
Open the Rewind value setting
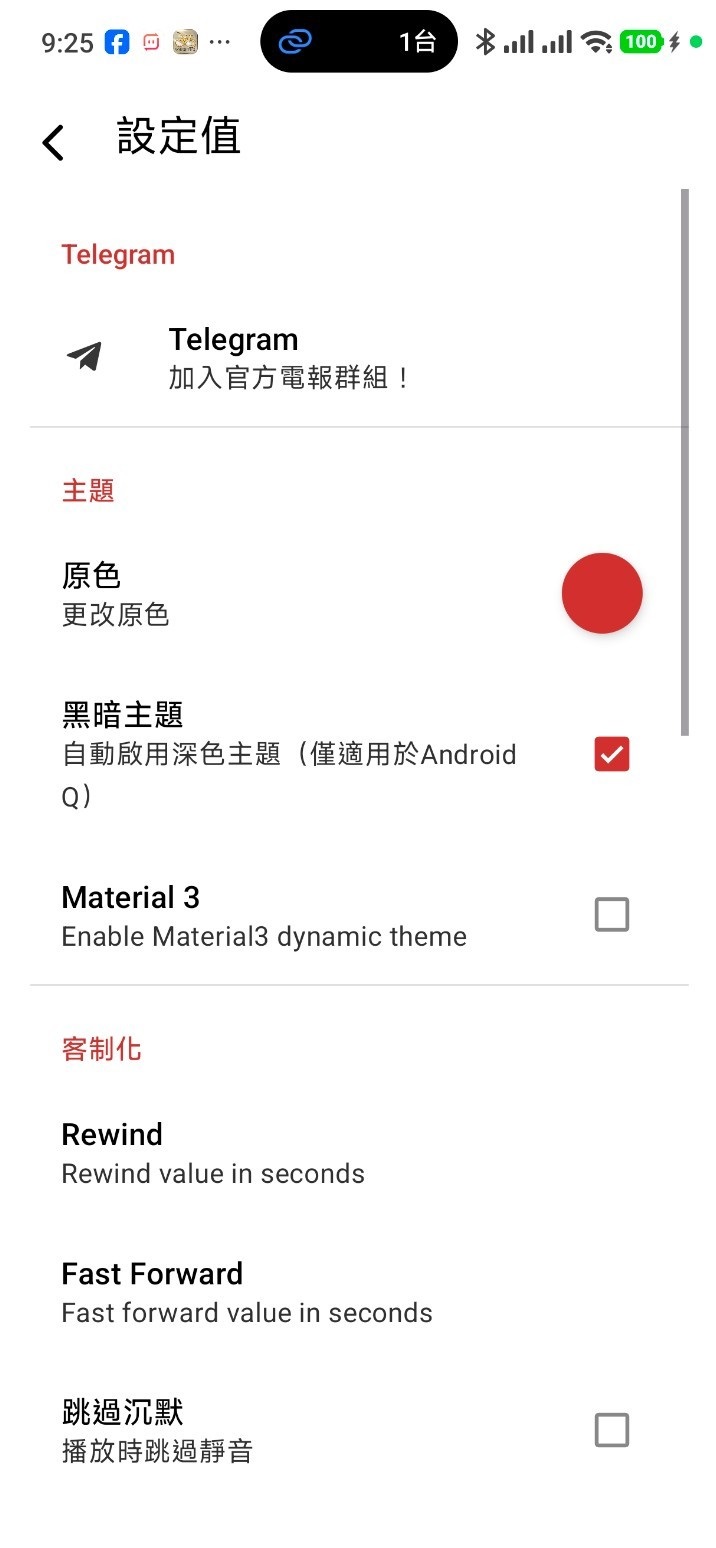tap(212, 1153)
